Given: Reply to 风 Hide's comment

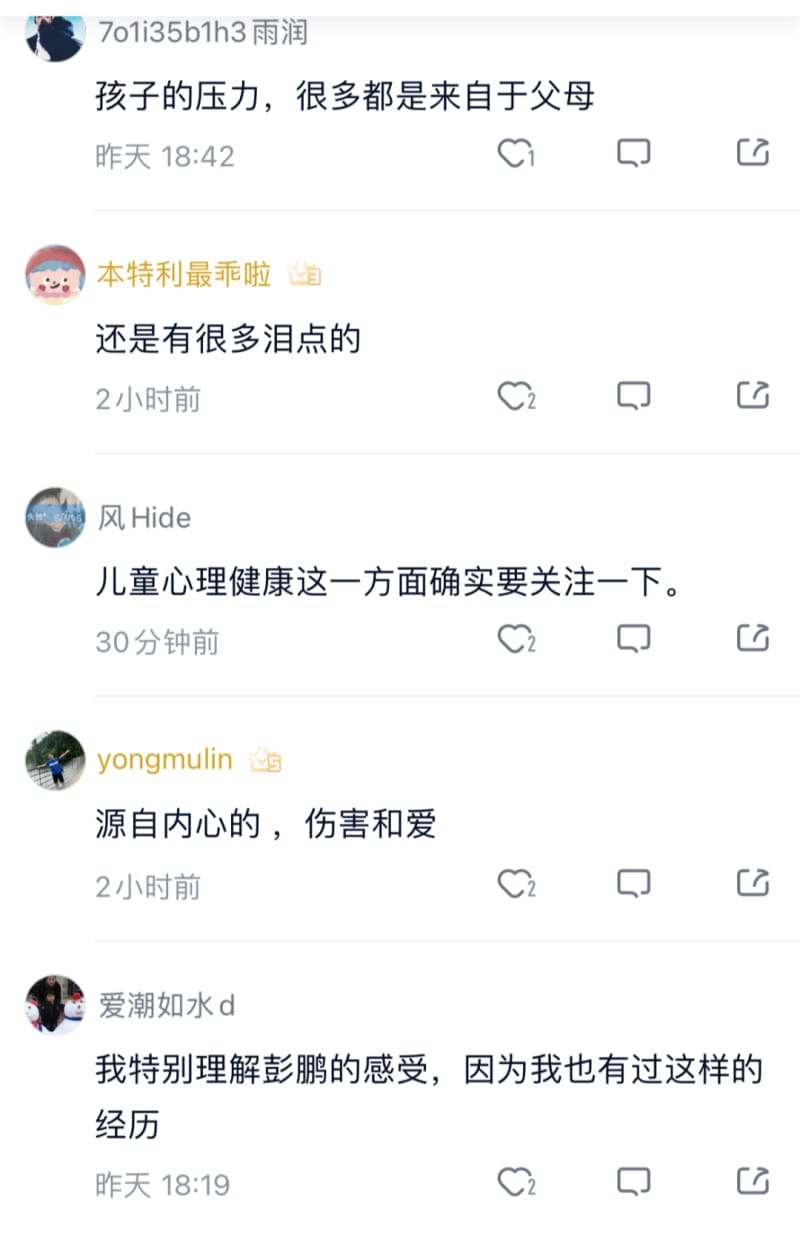Looking at the screenshot, I should (x=633, y=638).
